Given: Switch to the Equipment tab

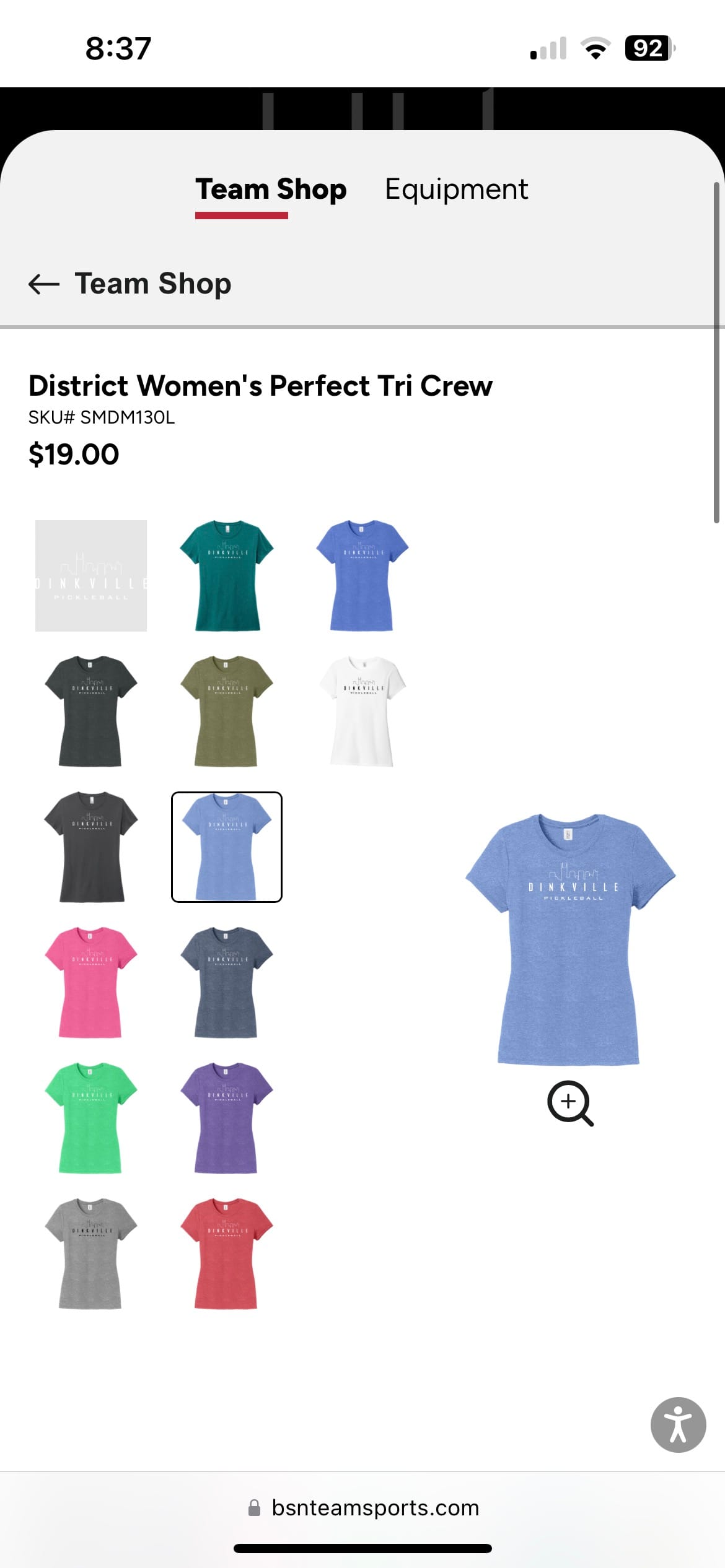Looking at the screenshot, I should [x=456, y=189].
